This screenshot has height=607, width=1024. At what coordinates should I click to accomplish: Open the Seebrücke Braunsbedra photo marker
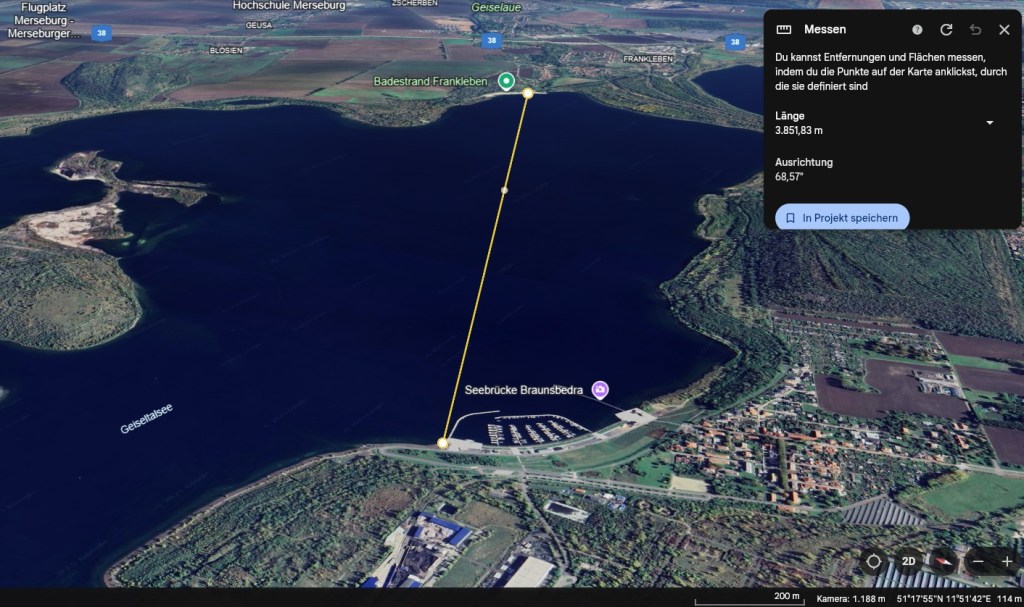click(599, 389)
